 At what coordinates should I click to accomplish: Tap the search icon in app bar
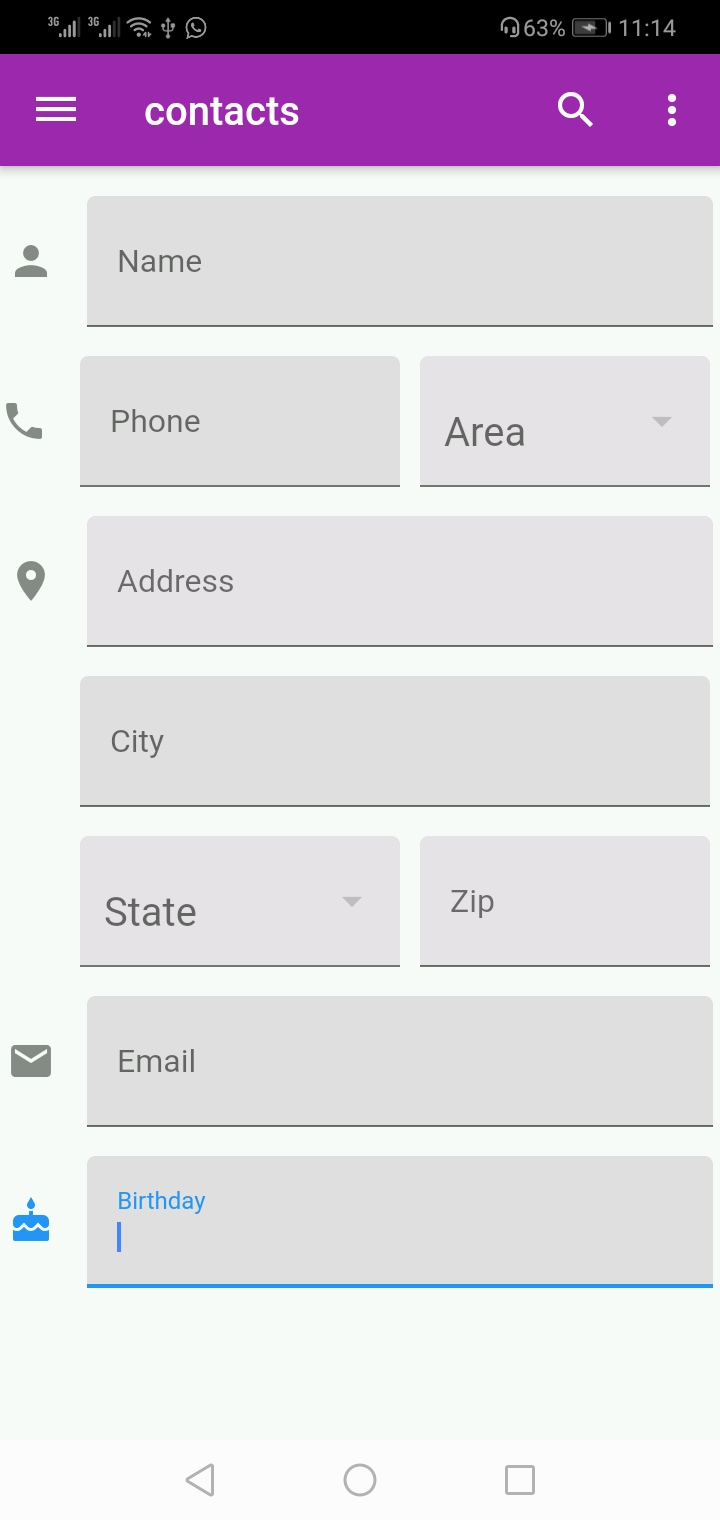point(575,110)
